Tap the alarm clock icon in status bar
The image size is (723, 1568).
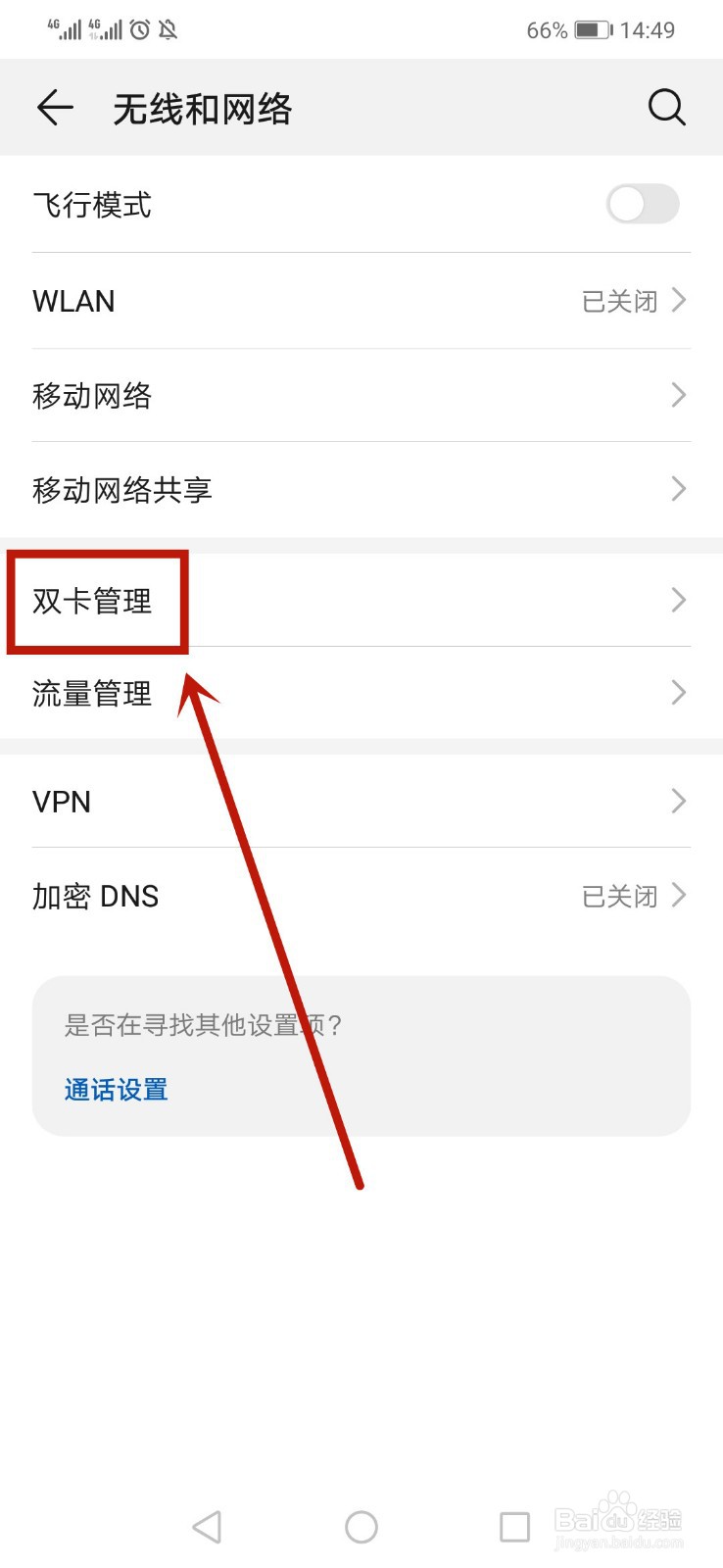138,29
